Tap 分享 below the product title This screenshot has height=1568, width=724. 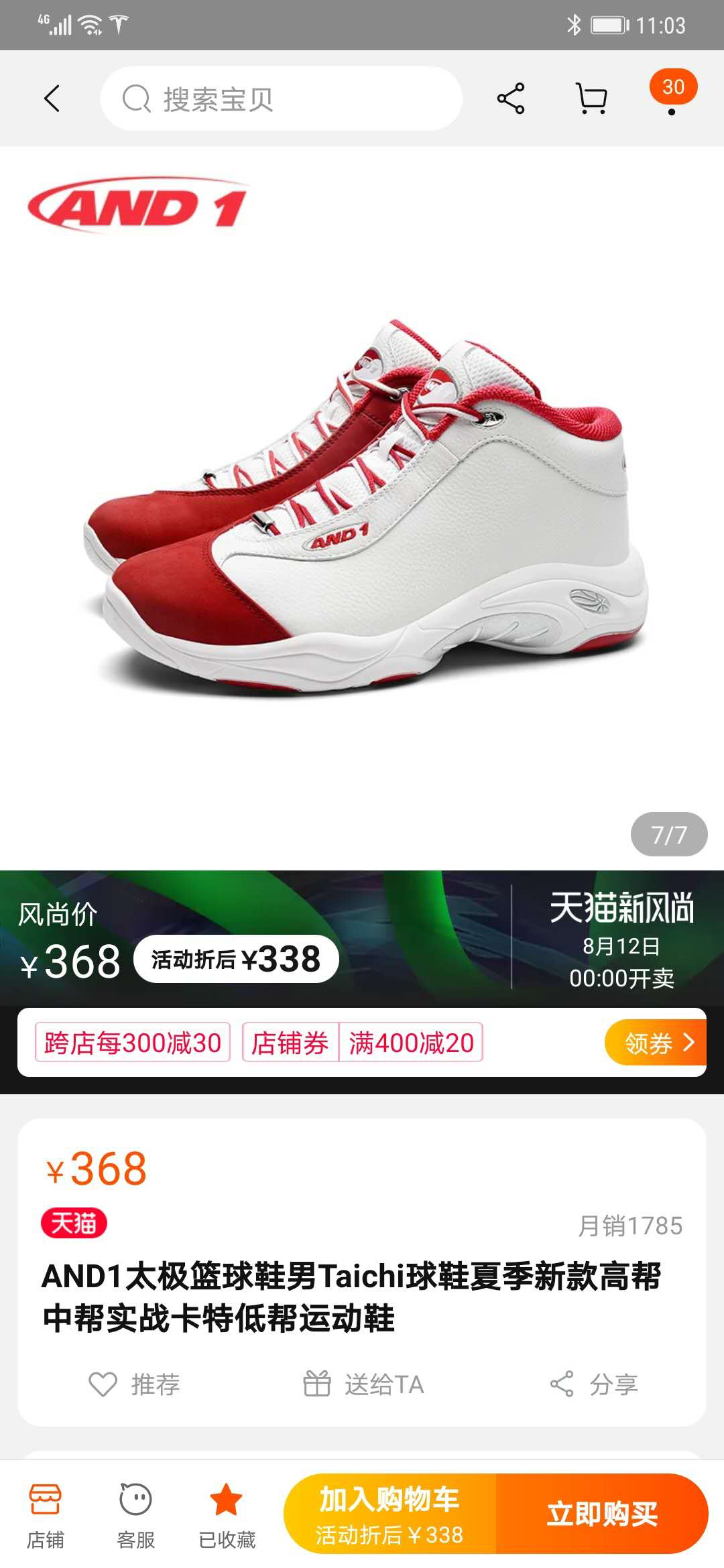(594, 1384)
